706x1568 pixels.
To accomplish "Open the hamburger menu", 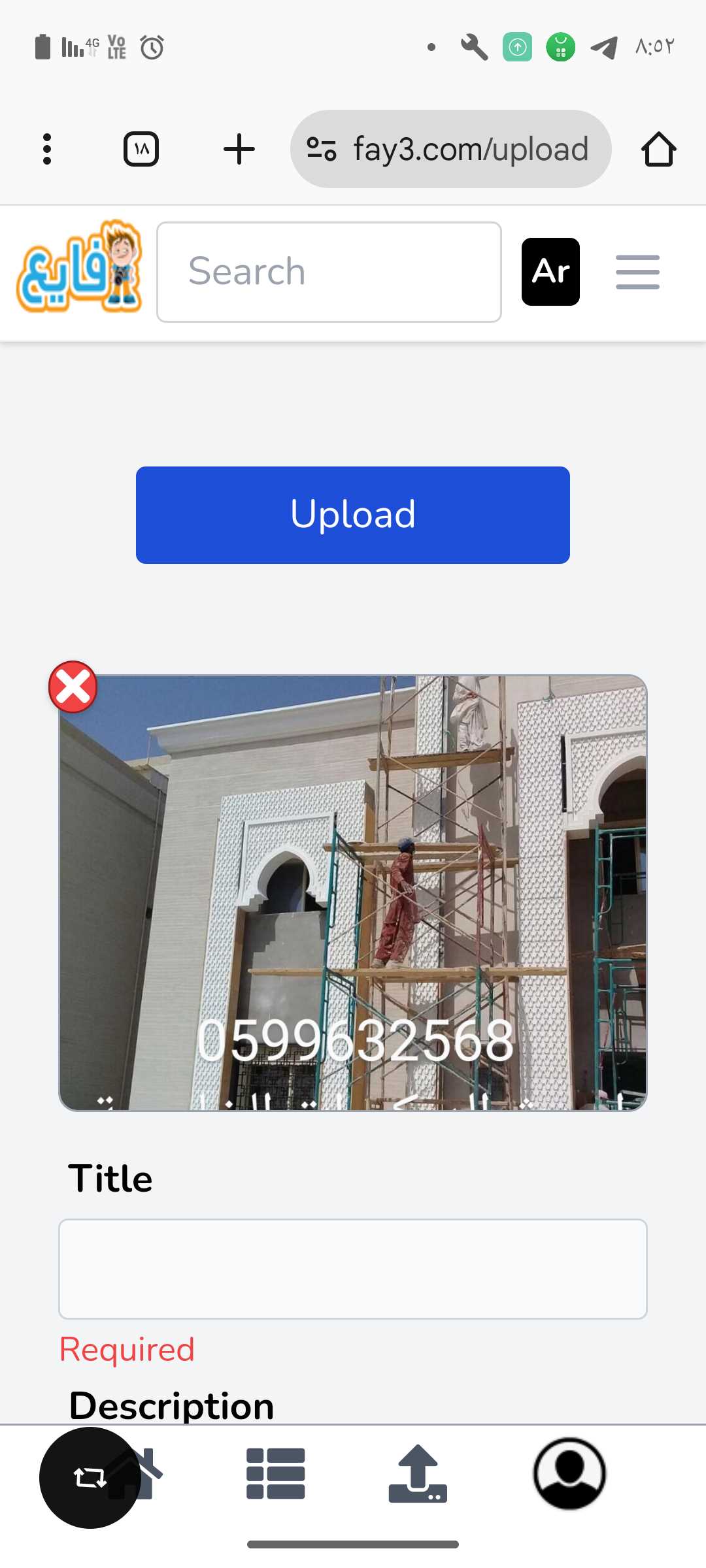I will point(637,272).
